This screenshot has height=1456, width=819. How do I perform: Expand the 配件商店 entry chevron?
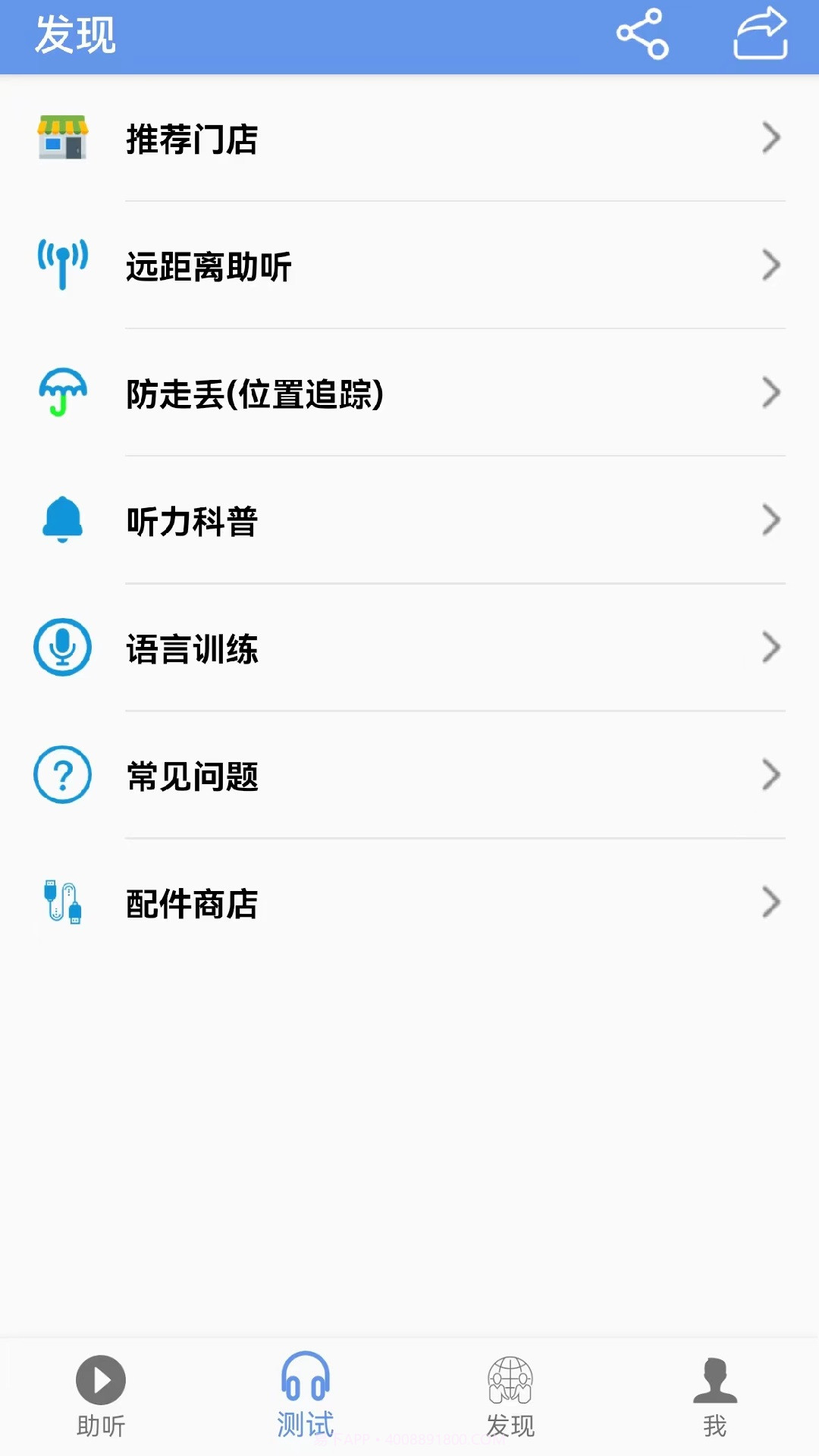click(772, 902)
